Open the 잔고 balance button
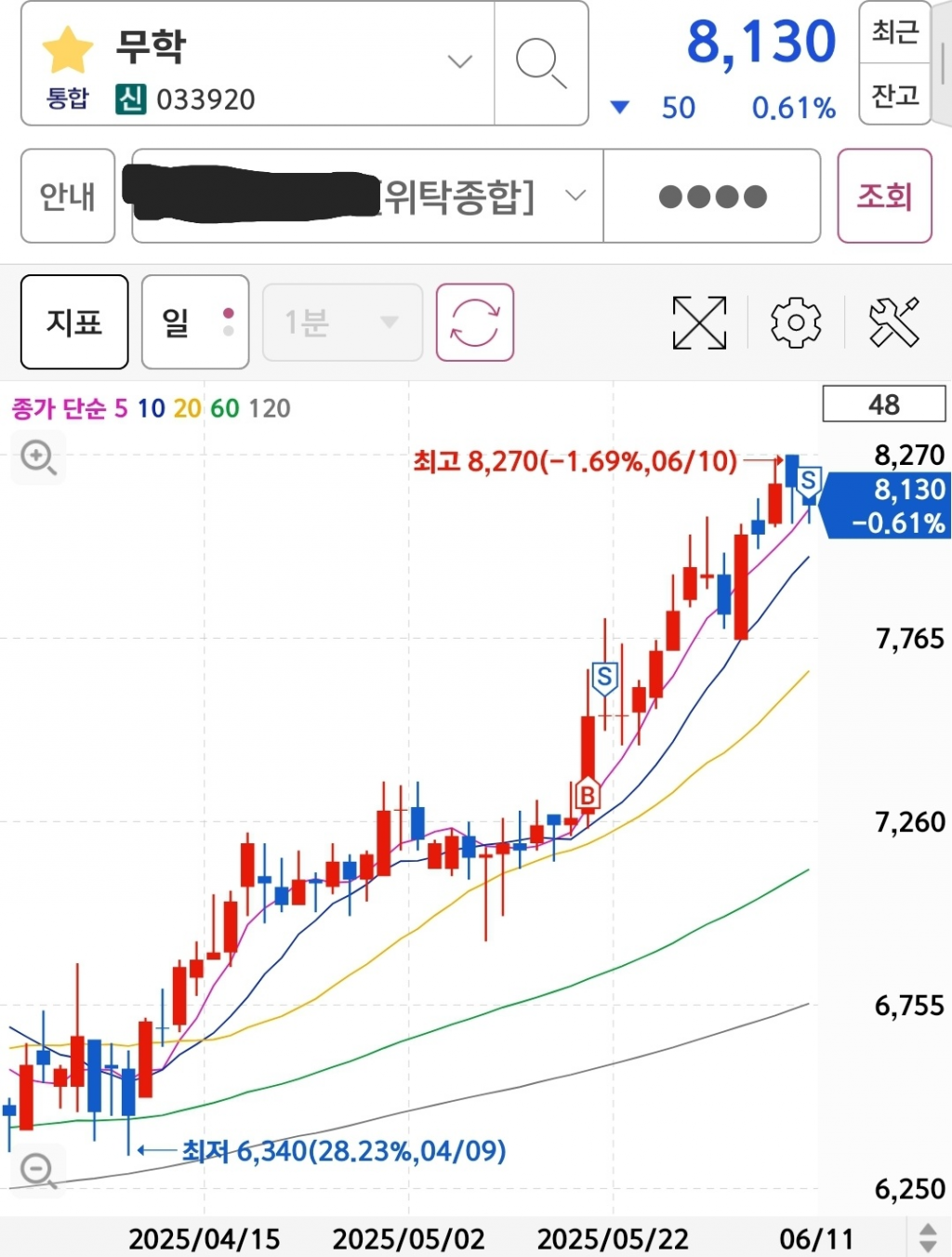The width and height of the screenshot is (952, 1257). coord(894,95)
